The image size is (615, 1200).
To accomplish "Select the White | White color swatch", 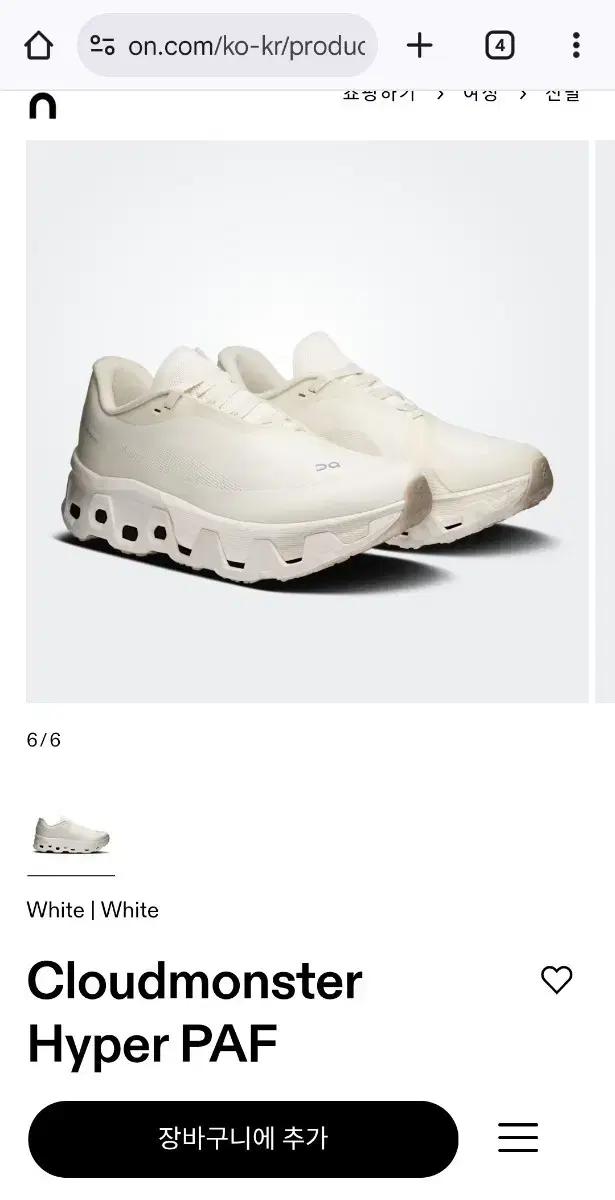I will [x=71, y=835].
